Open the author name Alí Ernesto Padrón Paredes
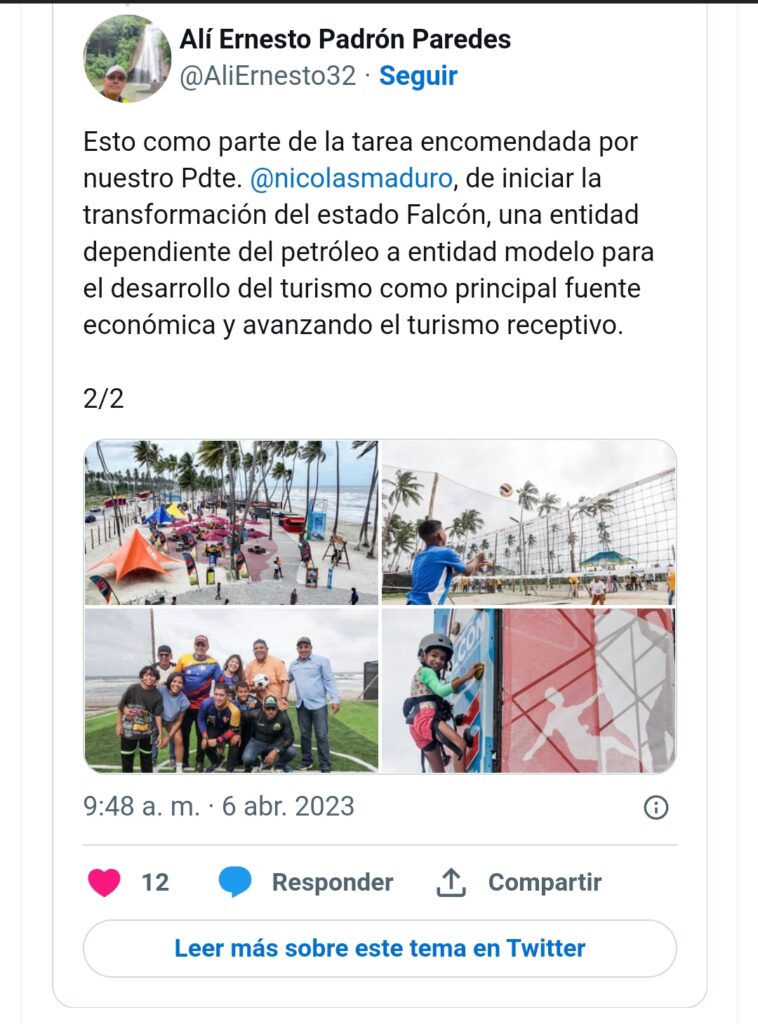This screenshot has height=1024, width=758. pyautogui.click(x=345, y=39)
